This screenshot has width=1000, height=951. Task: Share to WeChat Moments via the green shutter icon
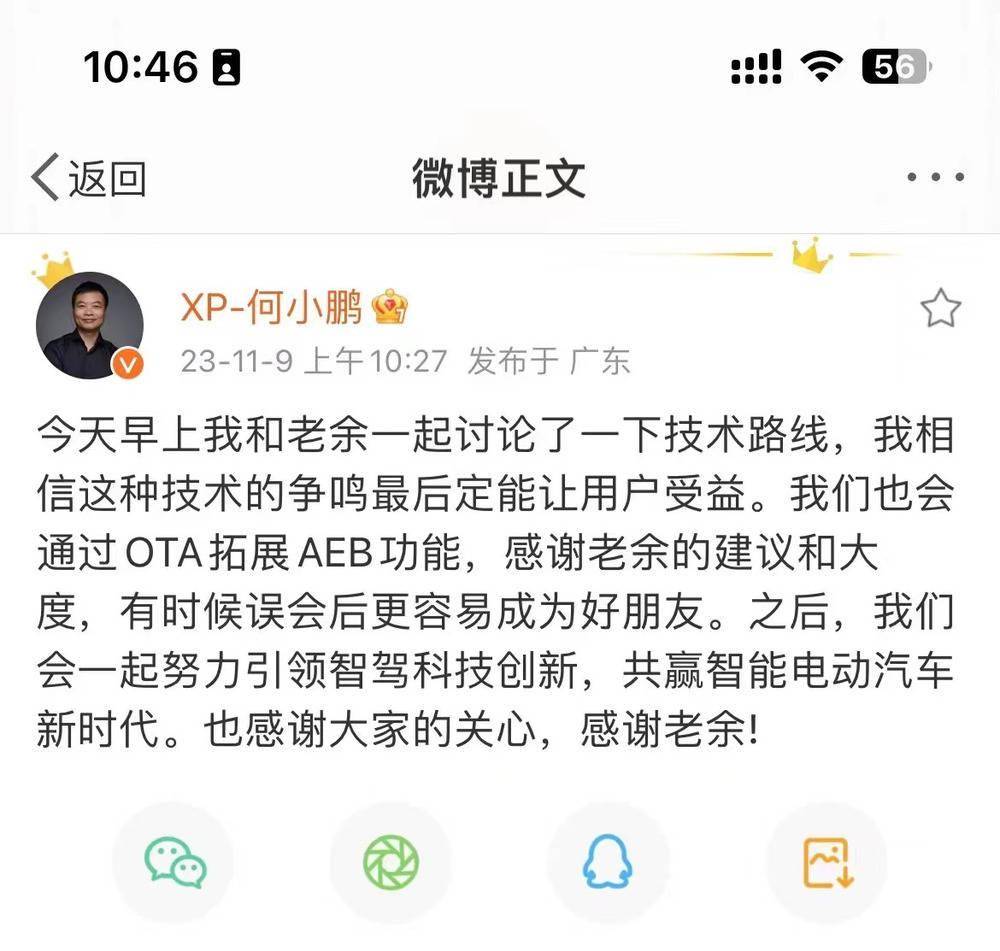click(x=391, y=862)
